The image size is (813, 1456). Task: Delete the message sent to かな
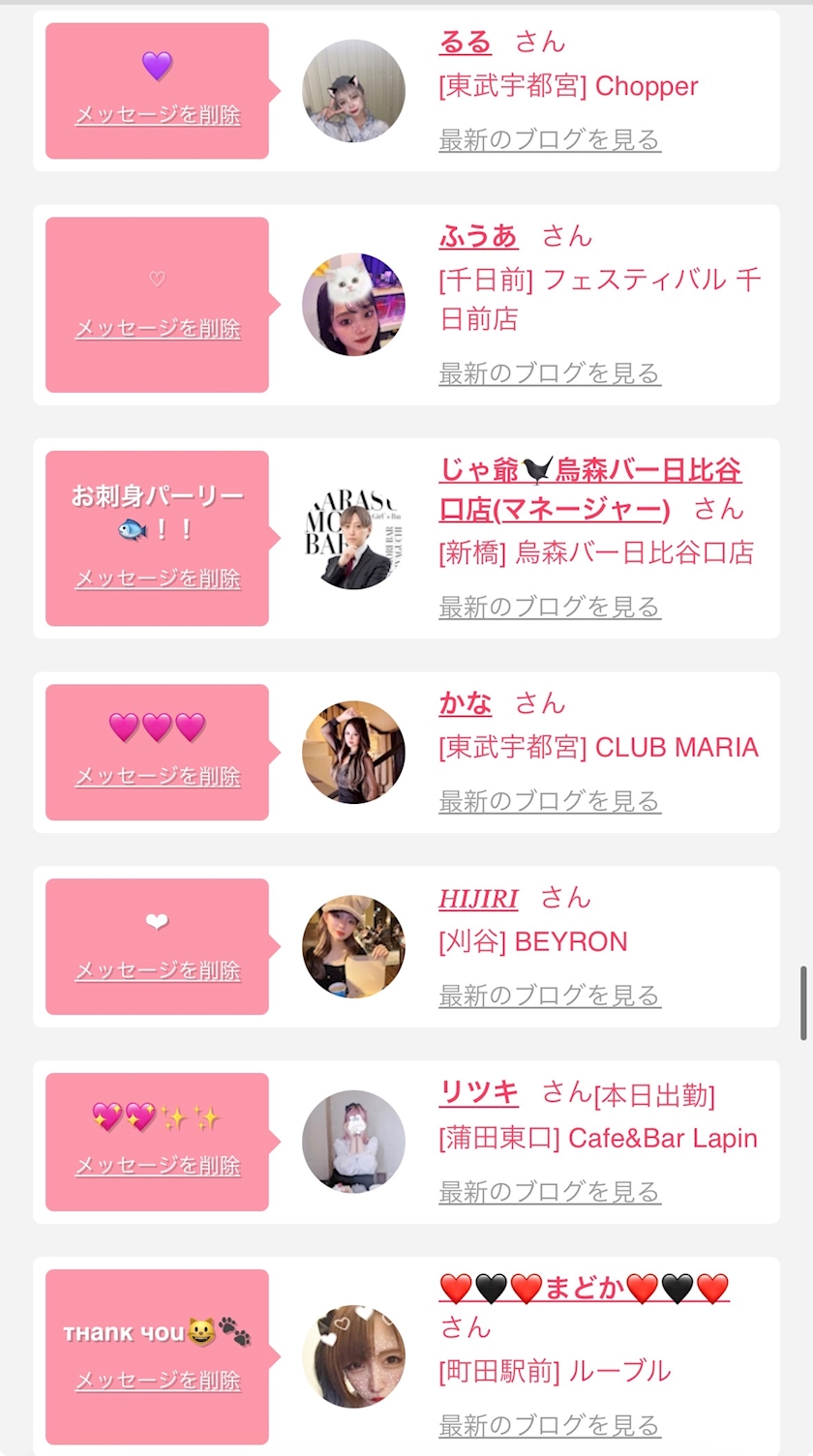pyautogui.click(x=158, y=777)
